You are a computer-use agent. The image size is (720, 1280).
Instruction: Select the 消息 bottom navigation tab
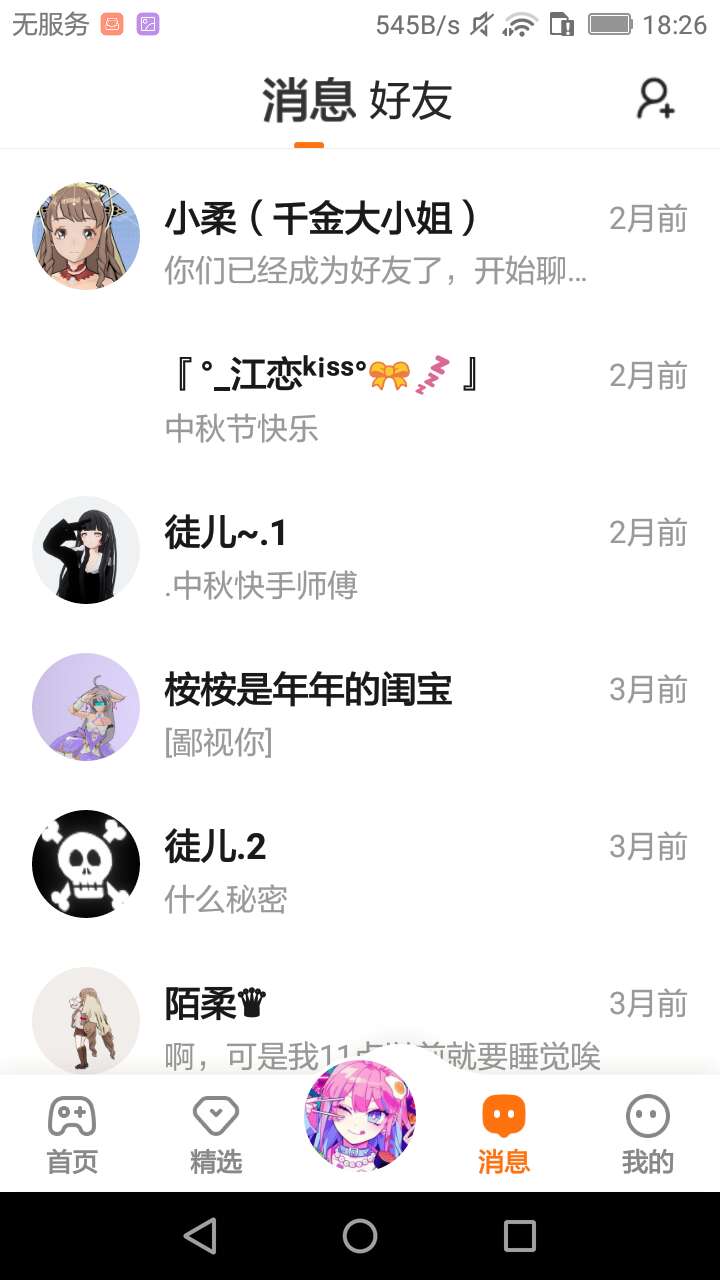[x=504, y=1135]
